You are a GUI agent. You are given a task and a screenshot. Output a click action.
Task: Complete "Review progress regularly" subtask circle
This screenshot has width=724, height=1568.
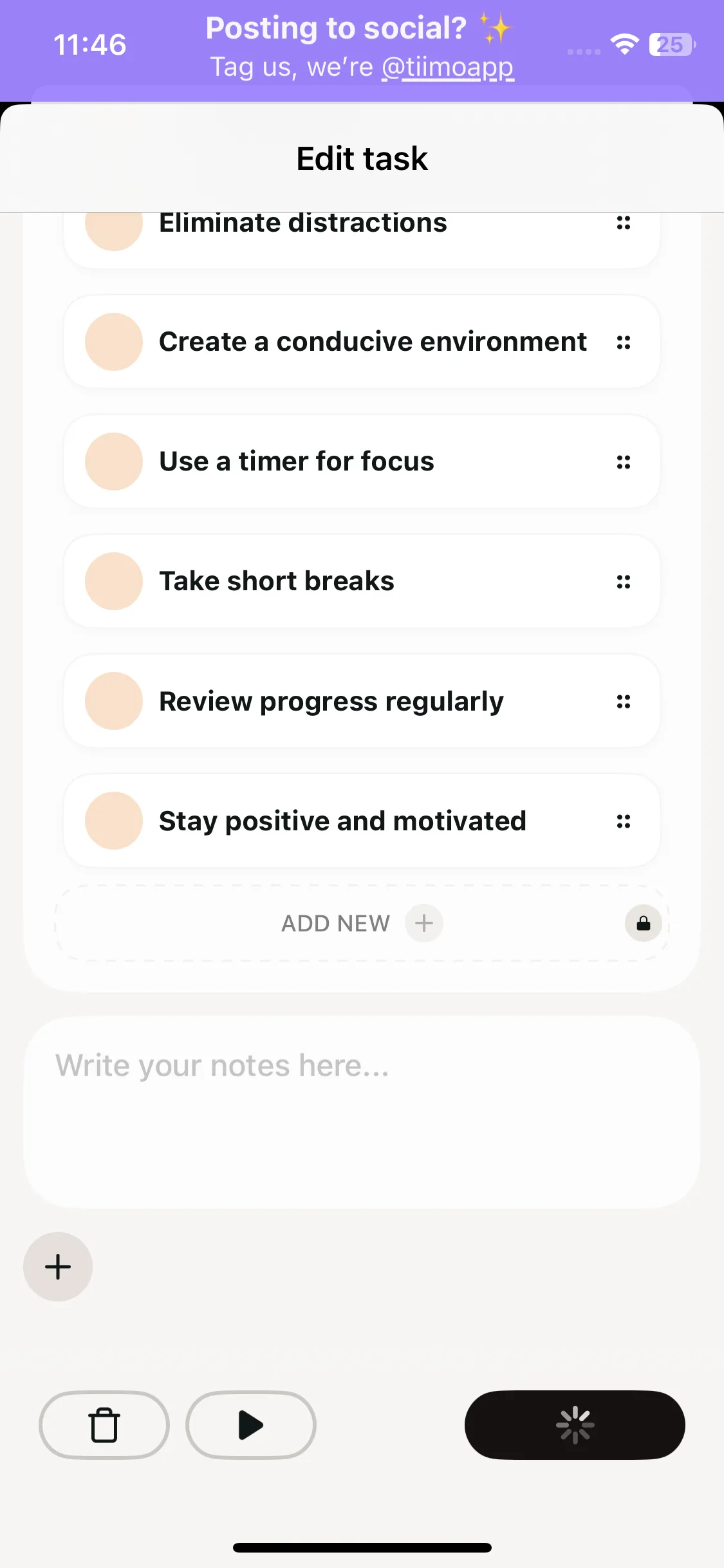click(114, 701)
